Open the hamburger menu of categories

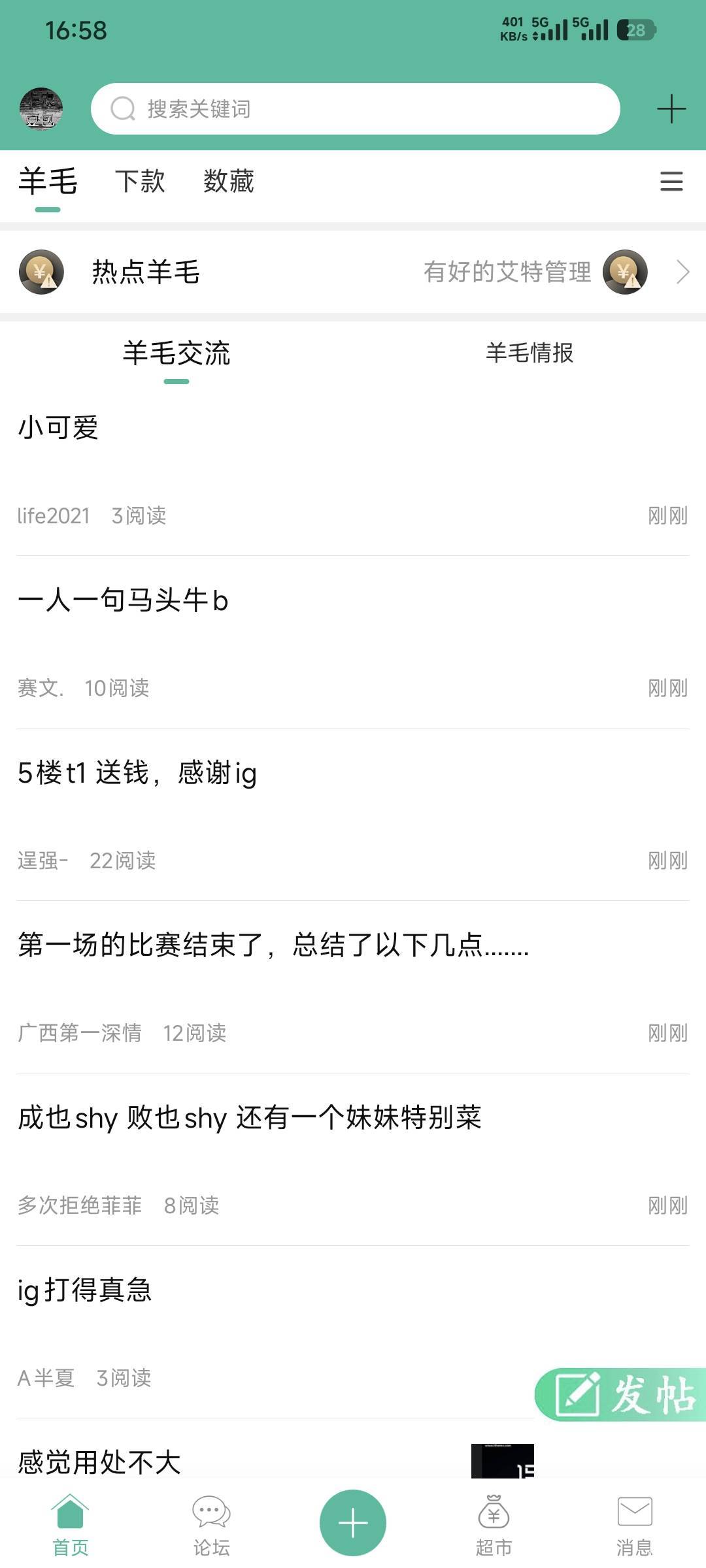tap(671, 182)
